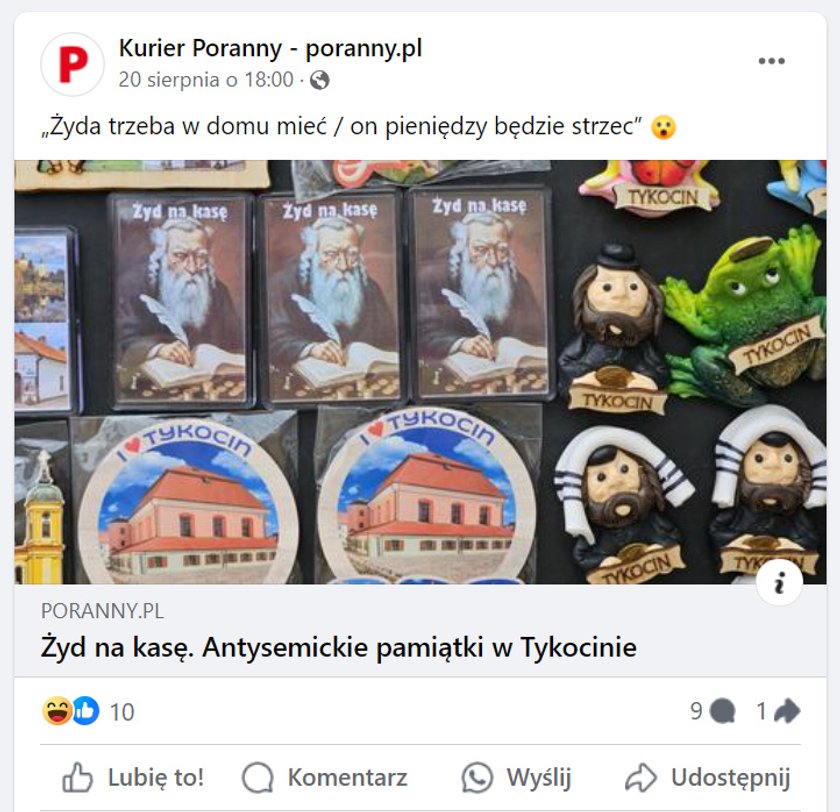Open the article headline Żyd na kasę
The height and width of the screenshot is (812, 840).
338,647
